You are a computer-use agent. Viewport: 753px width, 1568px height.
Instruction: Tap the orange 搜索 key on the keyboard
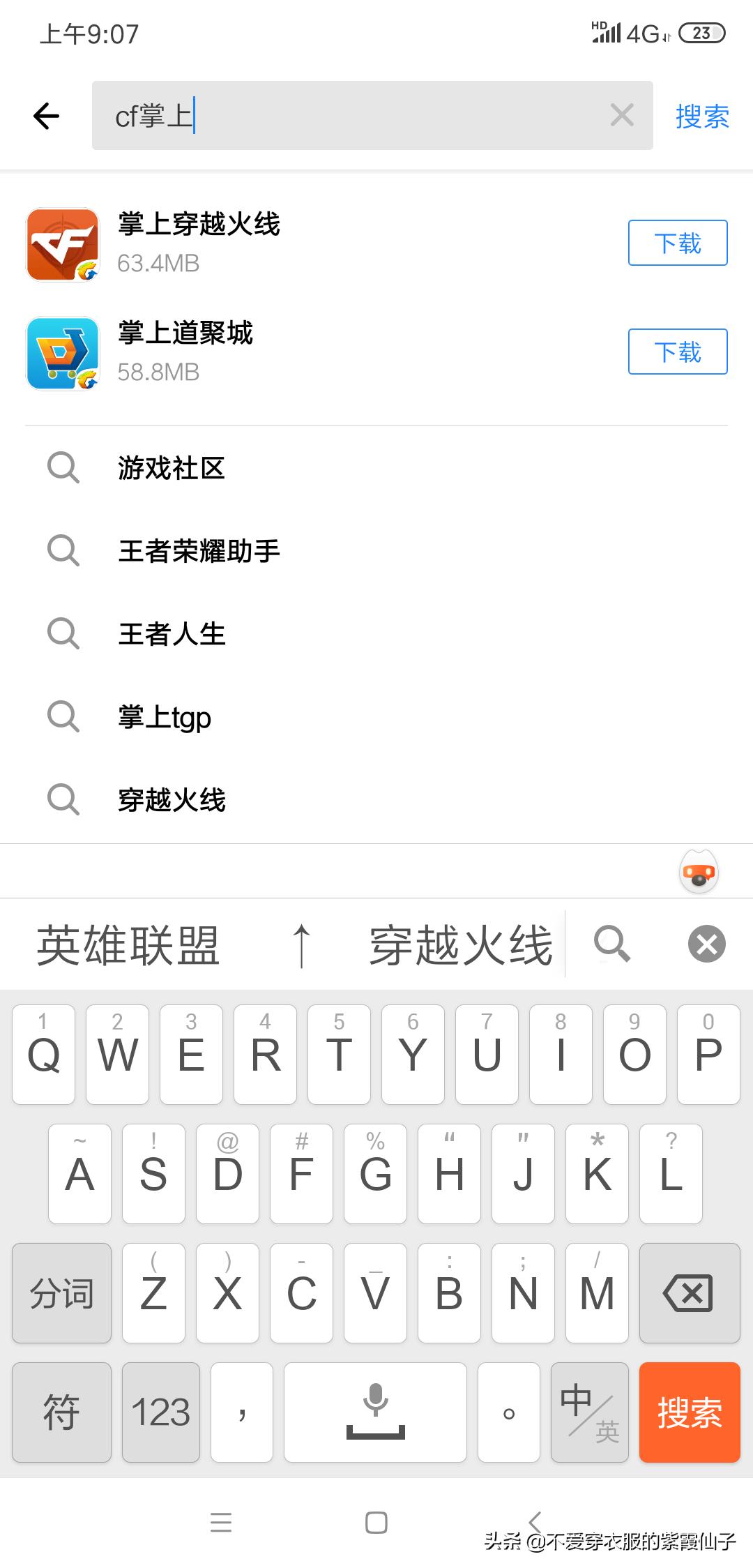pyautogui.click(x=689, y=1412)
